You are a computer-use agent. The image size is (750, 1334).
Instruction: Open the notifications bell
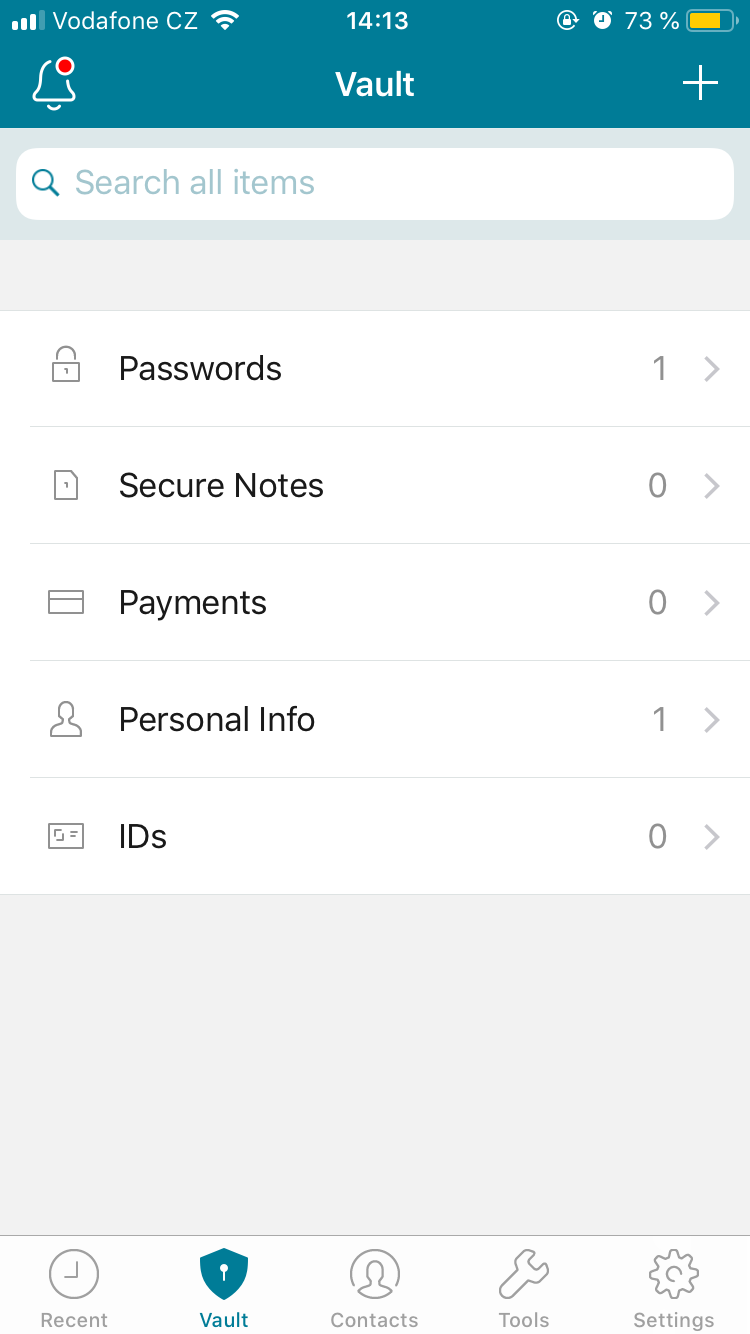[55, 83]
